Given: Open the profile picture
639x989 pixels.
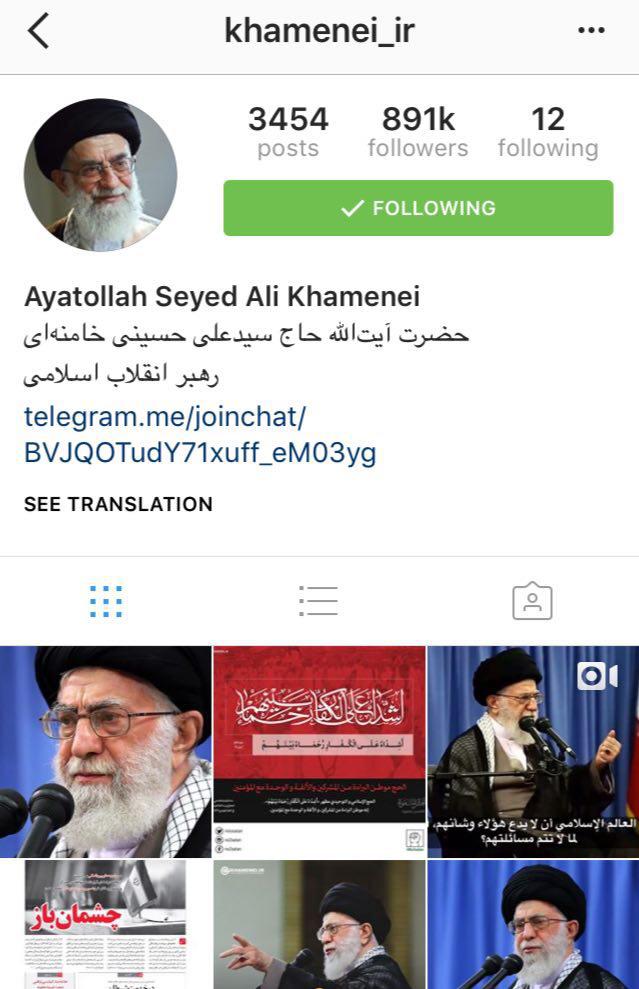Looking at the screenshot, I should [x=100, y=175].
